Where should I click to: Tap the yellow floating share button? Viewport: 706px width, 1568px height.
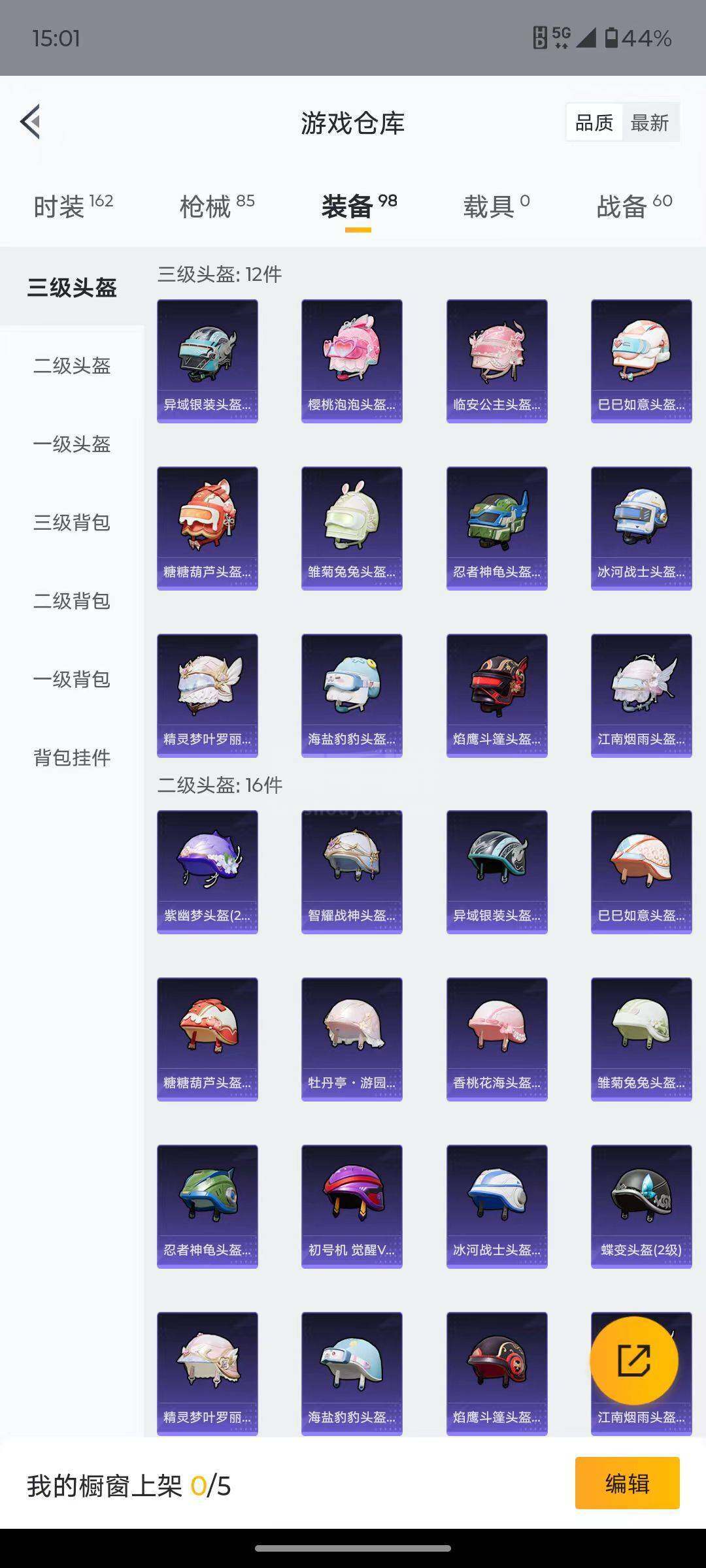pyautogui.click(x=633, y=1361)
